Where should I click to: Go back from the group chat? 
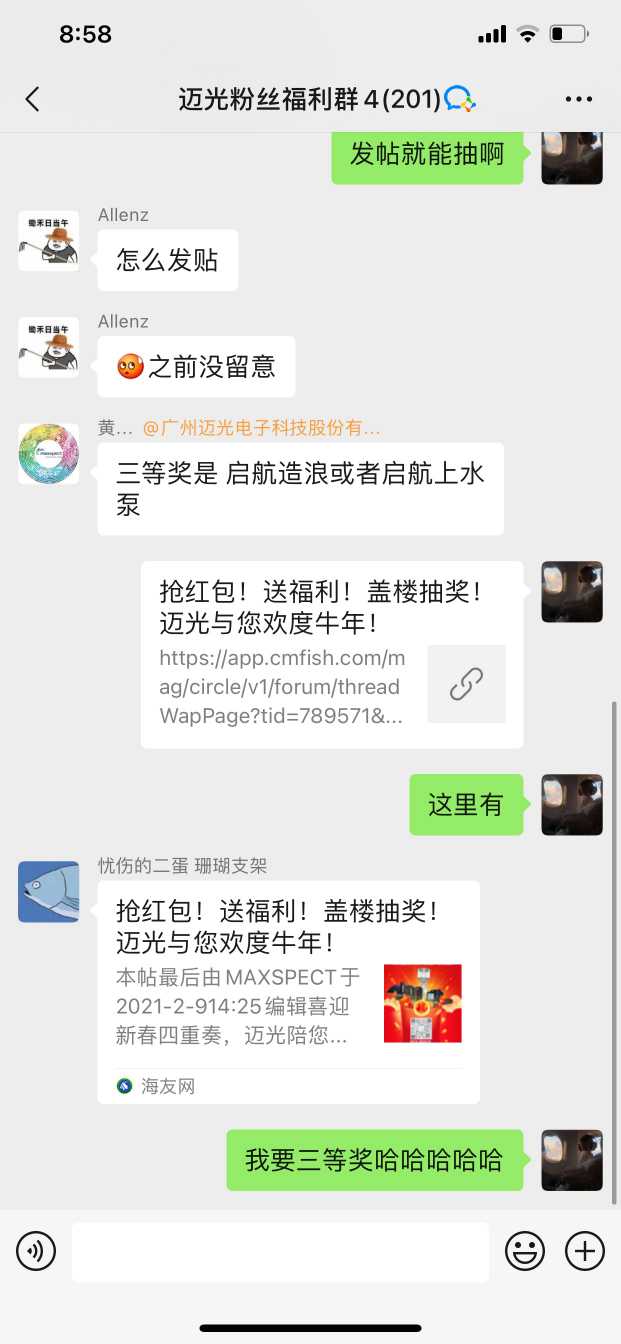(x=32, y=98)
